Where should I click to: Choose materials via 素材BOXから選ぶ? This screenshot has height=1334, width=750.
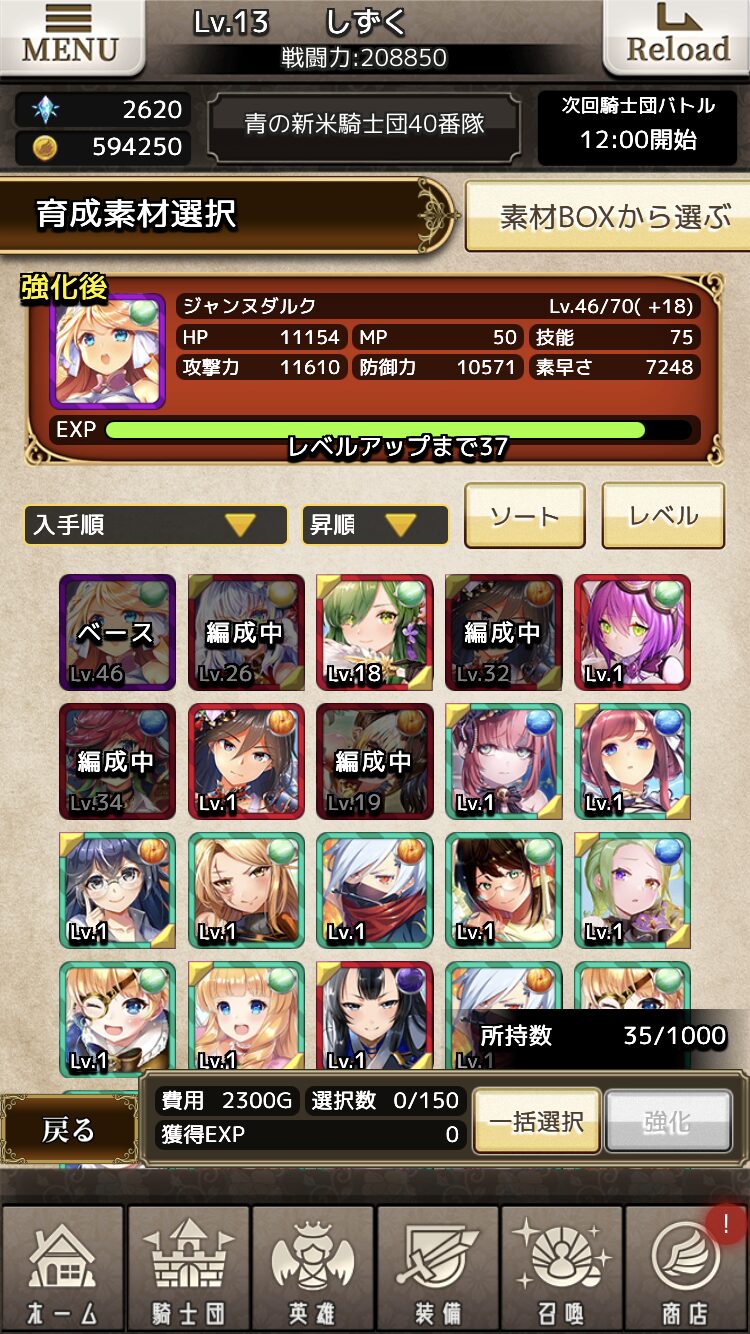(x=610, y=216)
